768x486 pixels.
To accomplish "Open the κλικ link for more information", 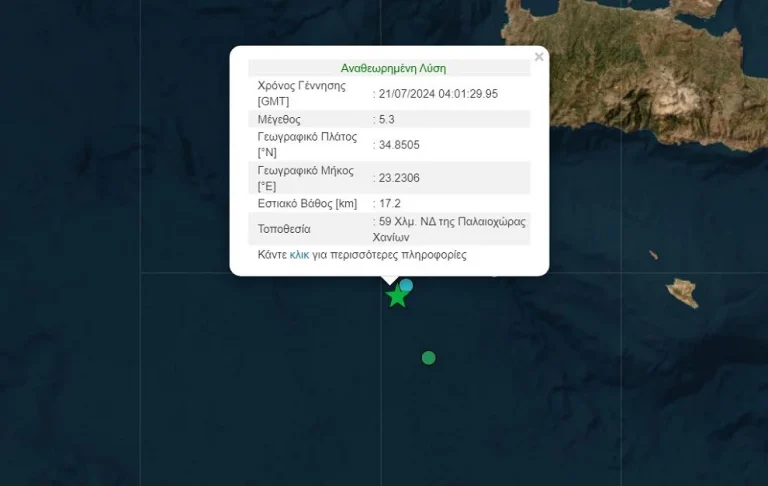I will point(299,255).
